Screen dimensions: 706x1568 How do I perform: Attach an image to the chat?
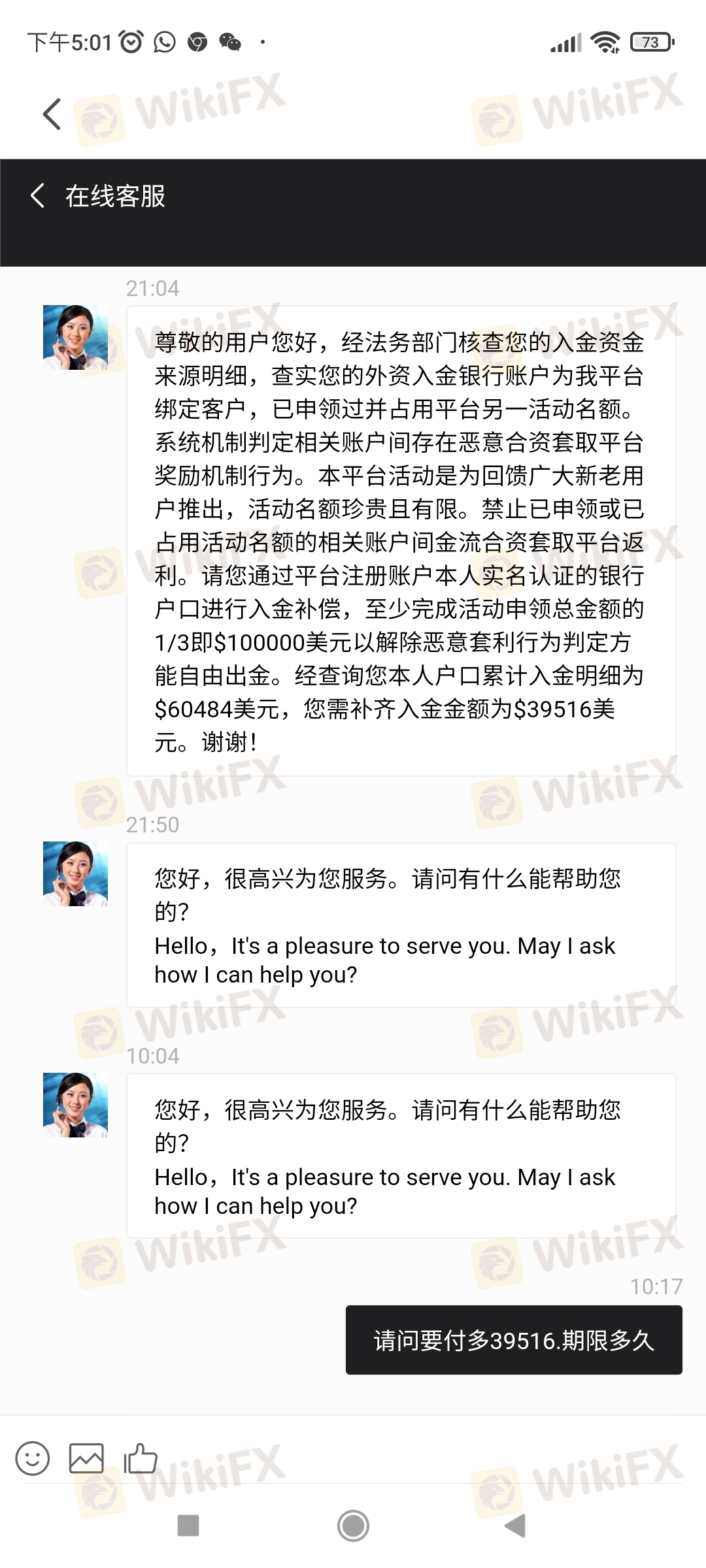(x=86, y=1458)
